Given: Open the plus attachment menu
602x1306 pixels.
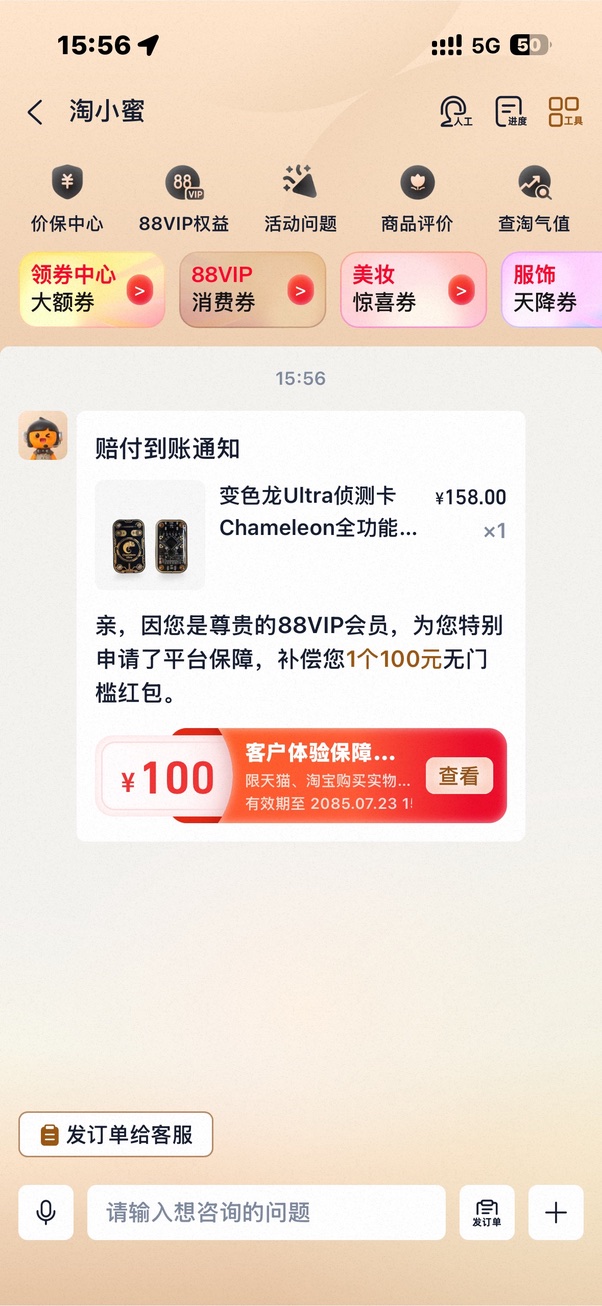Looking at the screenshot, I should pyautogui.click(x=556, y=1213).
